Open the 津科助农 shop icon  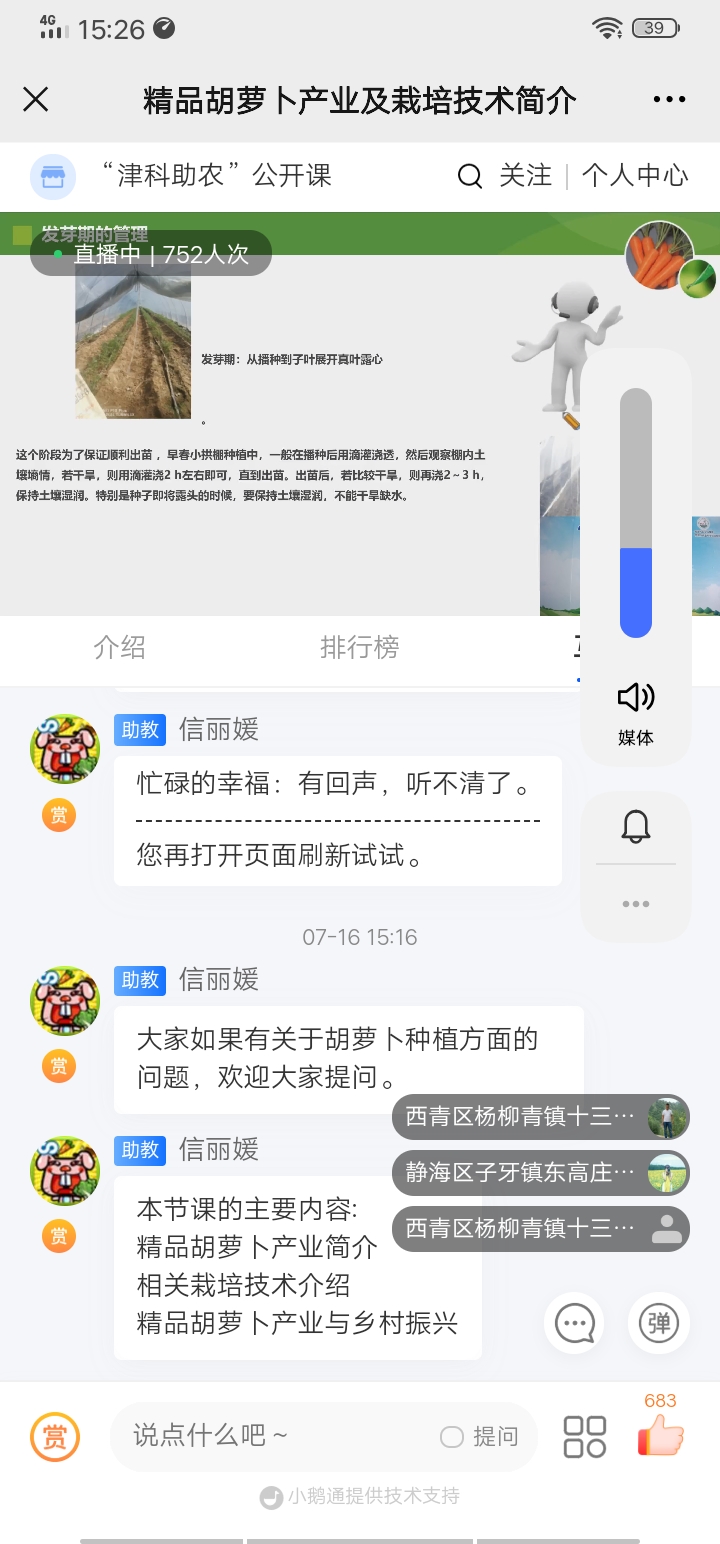pos(52,177)
